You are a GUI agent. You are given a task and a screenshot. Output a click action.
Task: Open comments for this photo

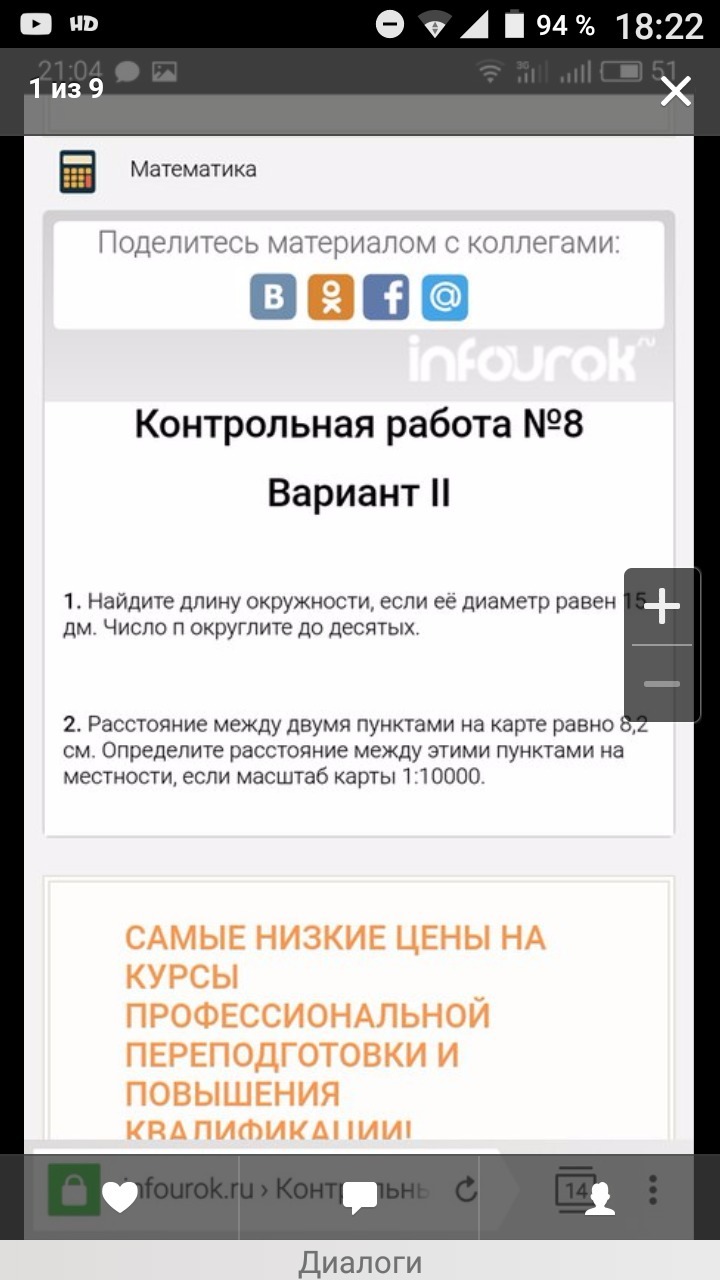(360, 1197)
